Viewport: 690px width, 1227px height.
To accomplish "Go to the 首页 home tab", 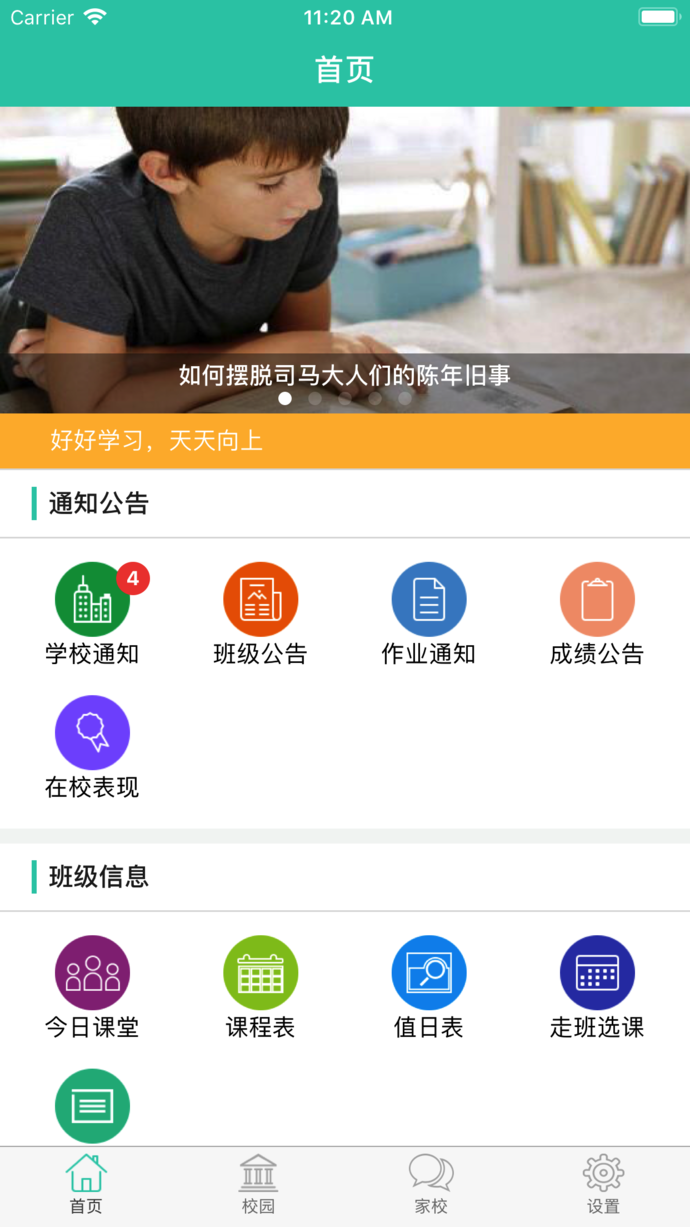I will 86,1185.
